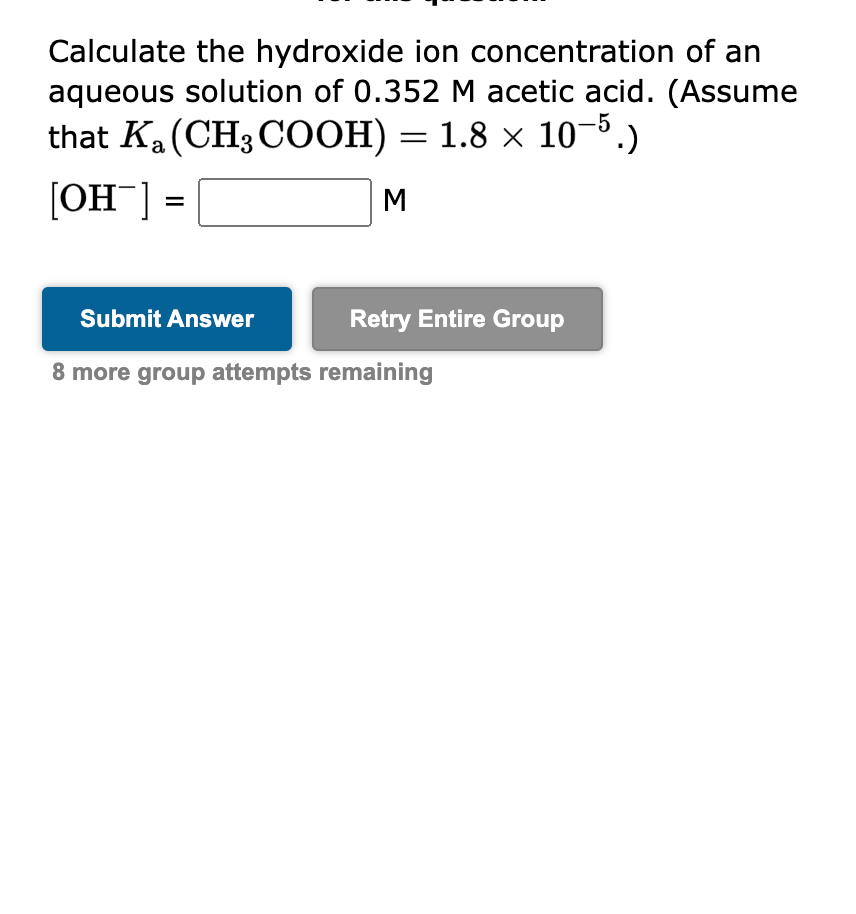Click the M unit label
The height and width of the screenshot is (914, 856).
[395, 201]
